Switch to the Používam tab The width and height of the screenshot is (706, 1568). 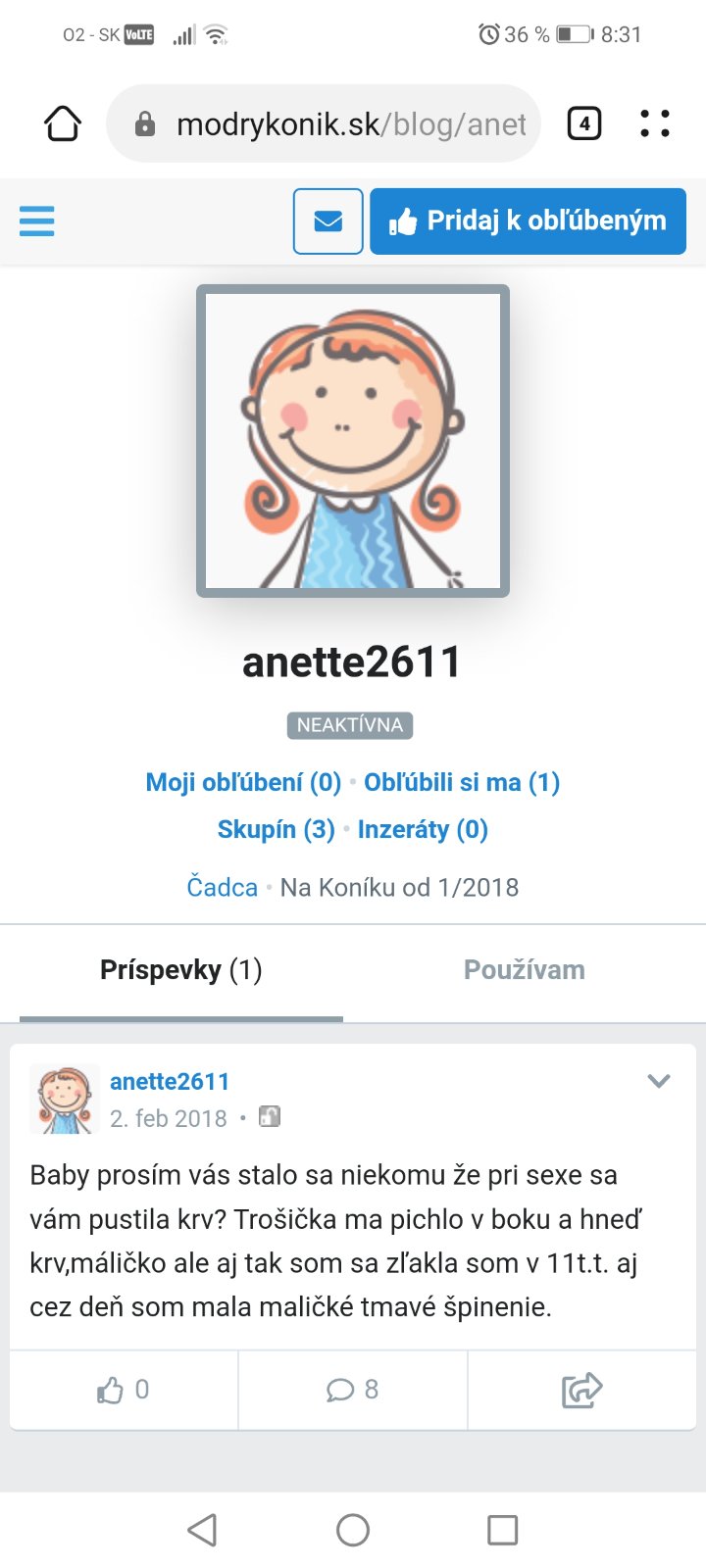[525, 970]
